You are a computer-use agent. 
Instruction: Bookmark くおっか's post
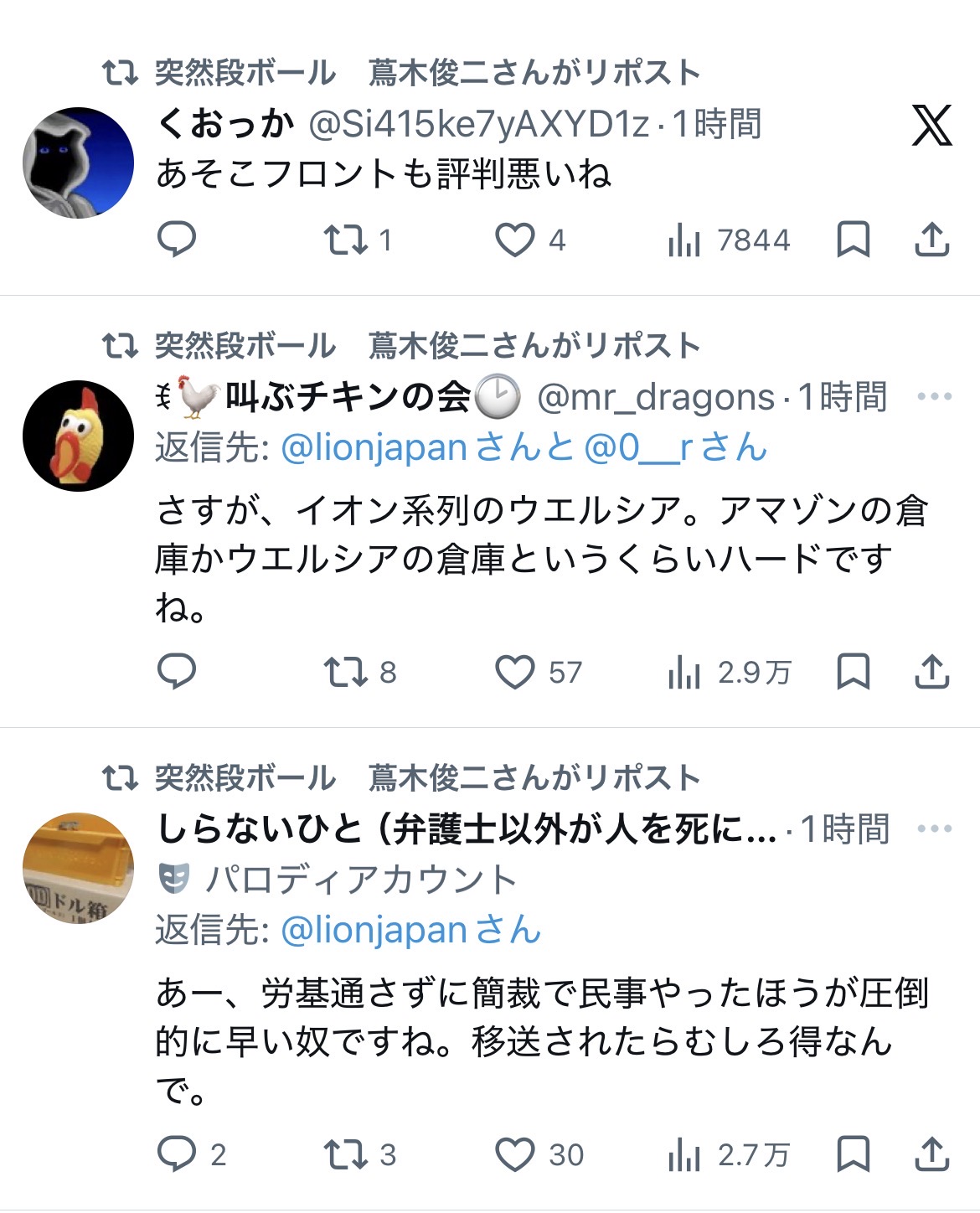click(853, 240)
